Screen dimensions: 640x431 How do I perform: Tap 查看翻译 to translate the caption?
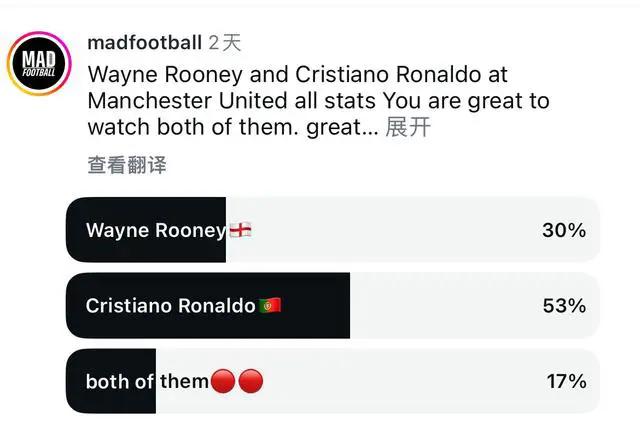127,165
